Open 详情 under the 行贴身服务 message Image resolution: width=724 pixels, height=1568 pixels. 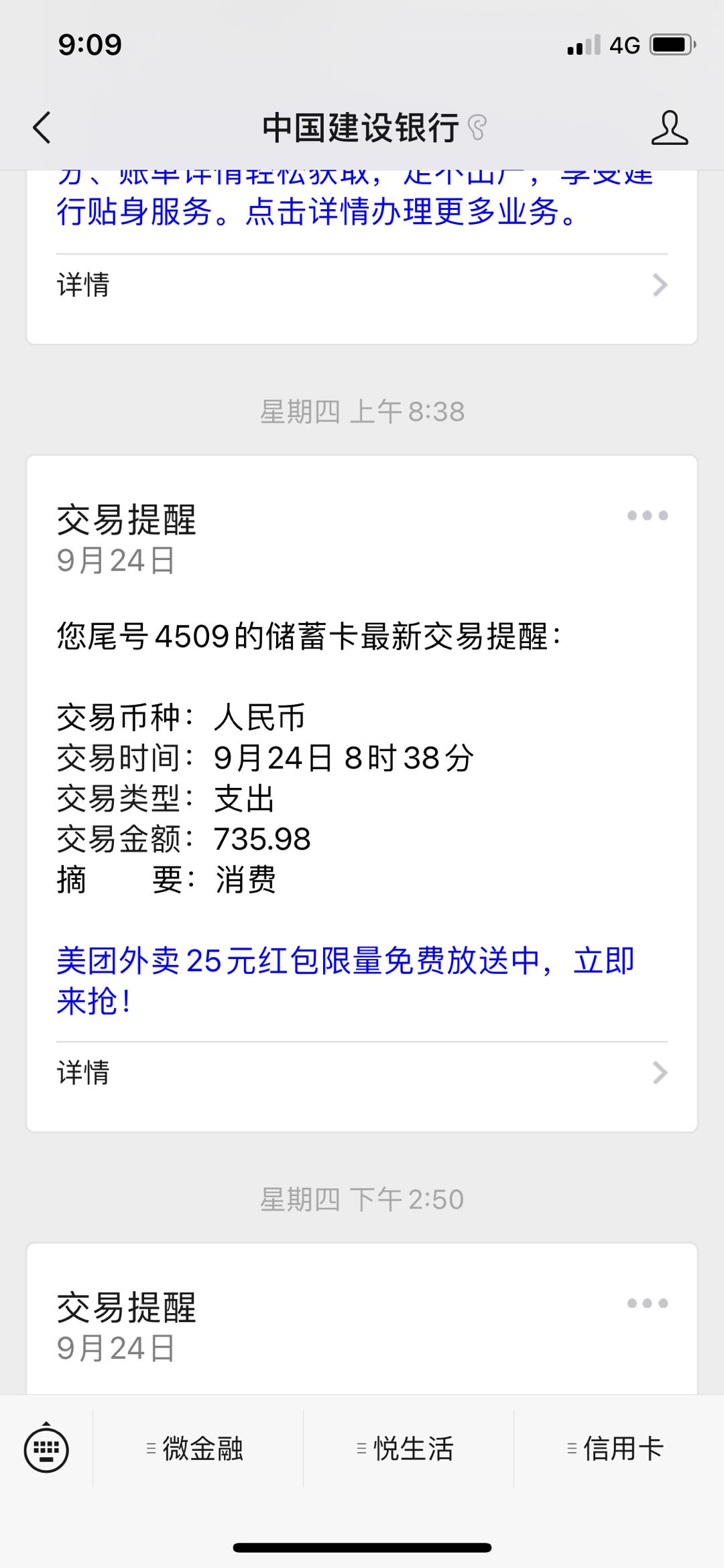pyautogui.click(x=362, y=285)
